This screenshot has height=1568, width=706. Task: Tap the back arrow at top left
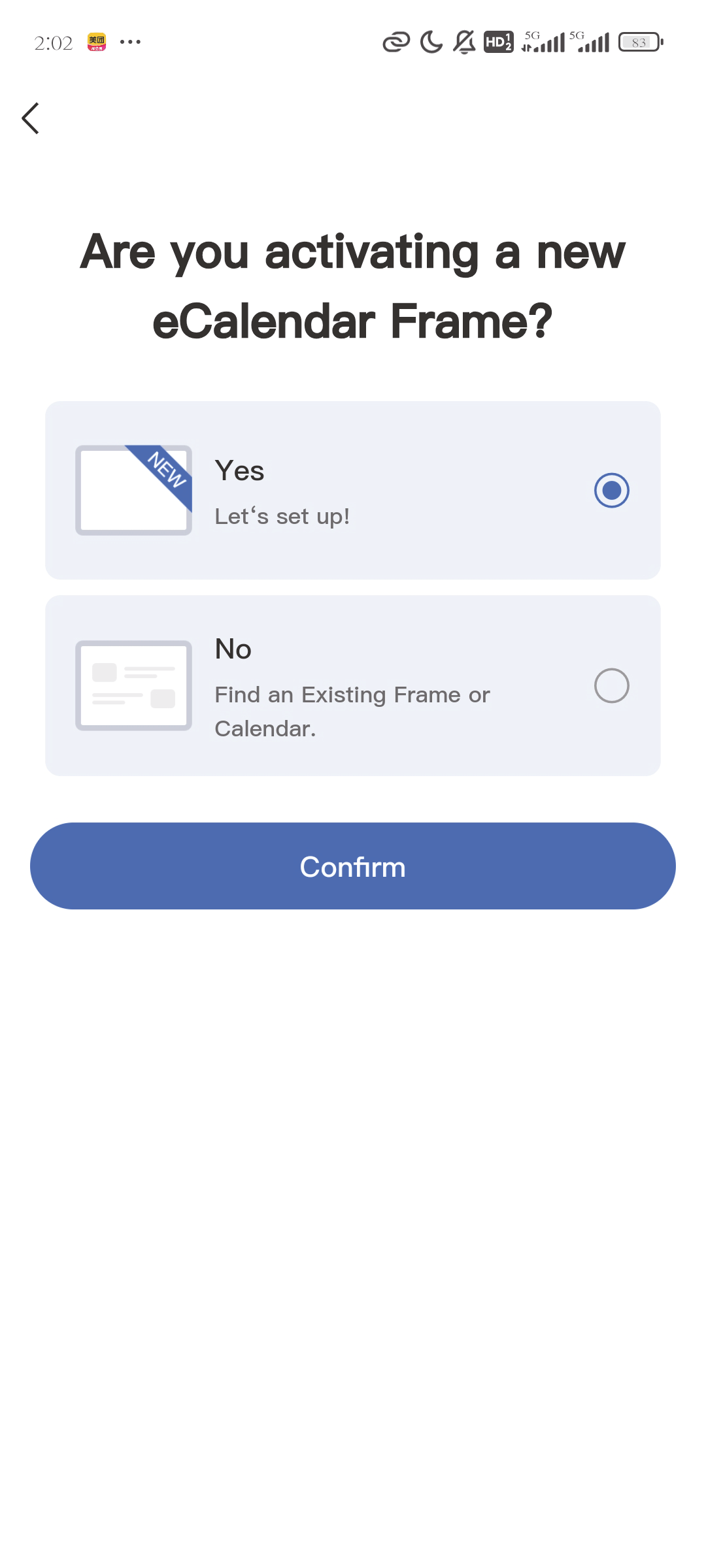31,118
